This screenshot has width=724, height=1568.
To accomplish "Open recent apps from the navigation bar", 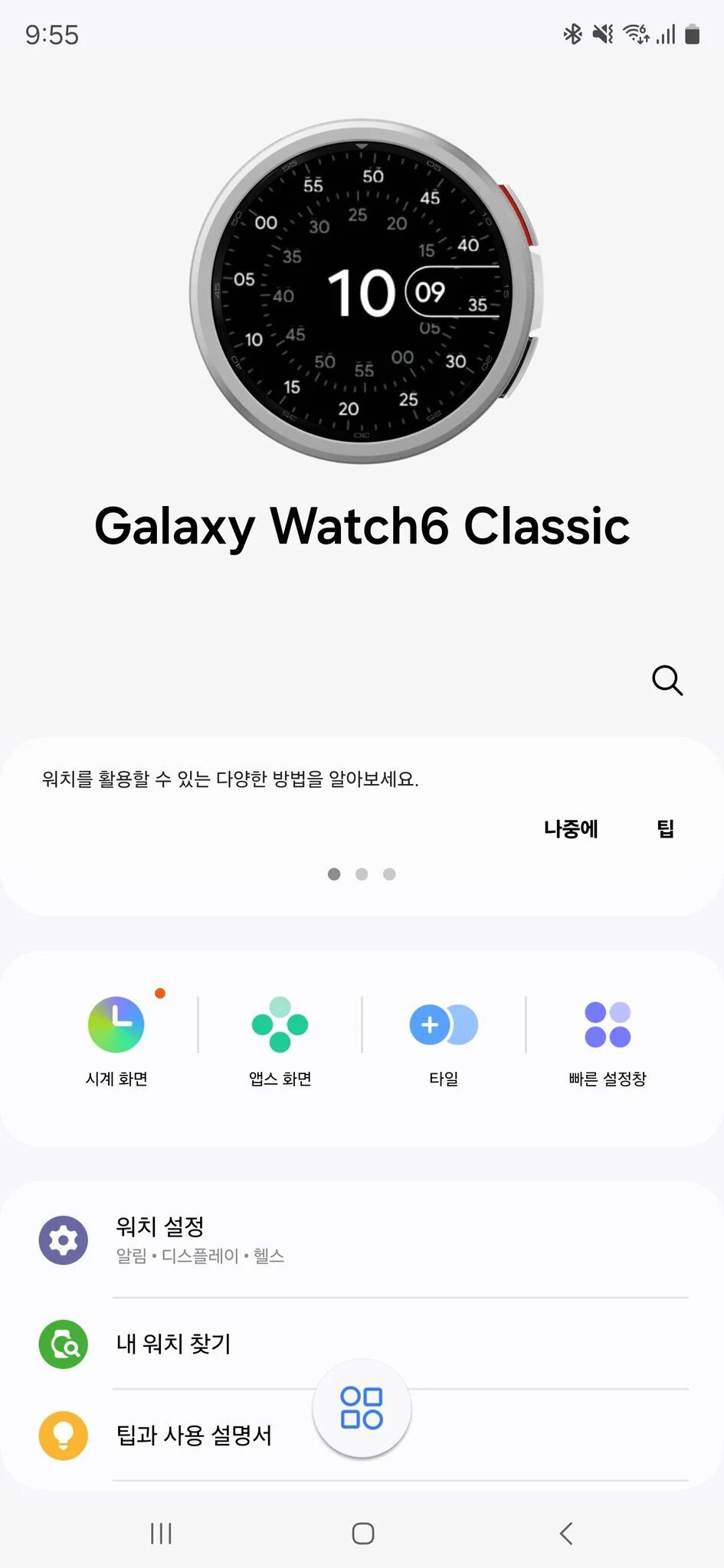I will [x=161, y=1534].
